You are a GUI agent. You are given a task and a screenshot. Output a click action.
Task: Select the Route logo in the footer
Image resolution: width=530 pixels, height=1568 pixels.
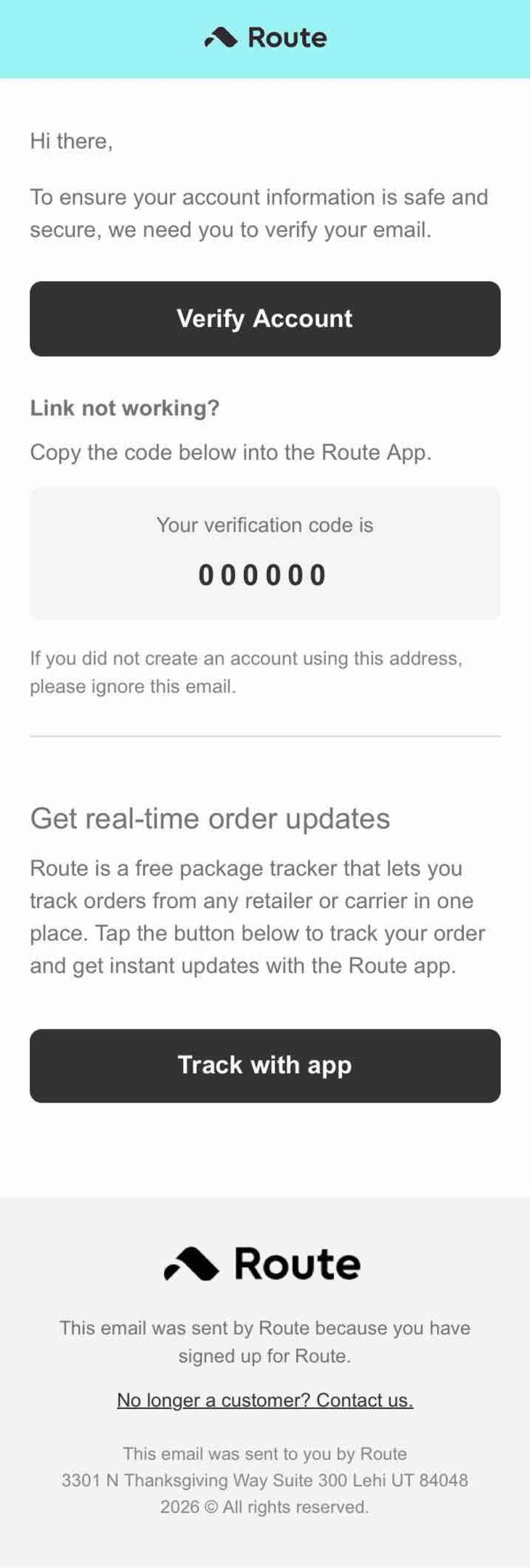point(264,1263)
